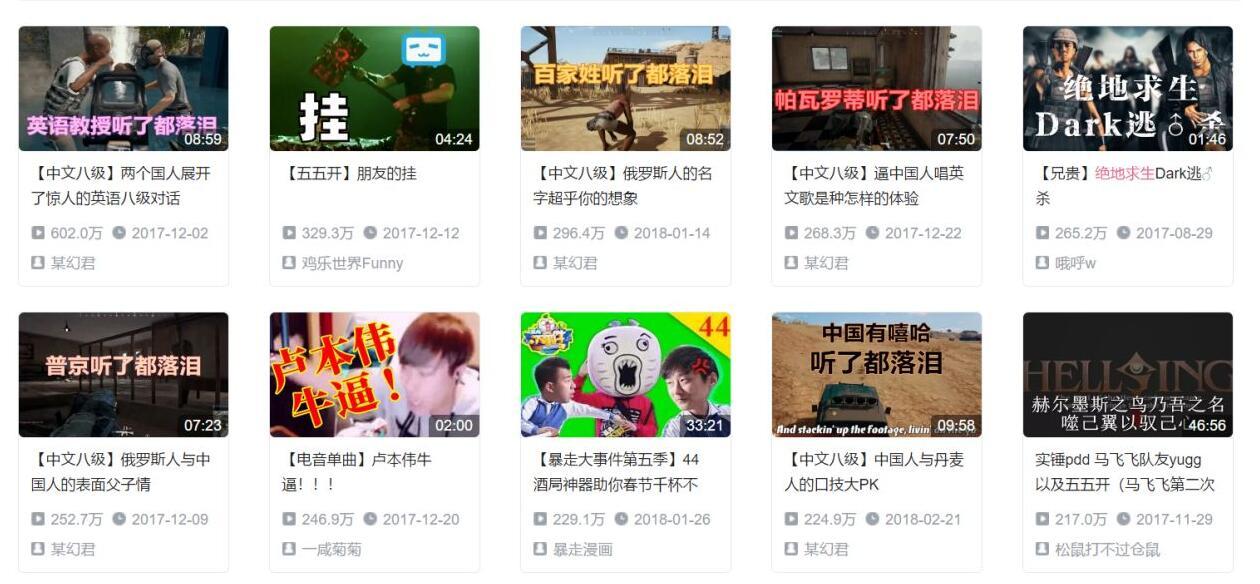
Task: Visit uploader 鸡乐世界Funny's profile
Action: [352, 263]
